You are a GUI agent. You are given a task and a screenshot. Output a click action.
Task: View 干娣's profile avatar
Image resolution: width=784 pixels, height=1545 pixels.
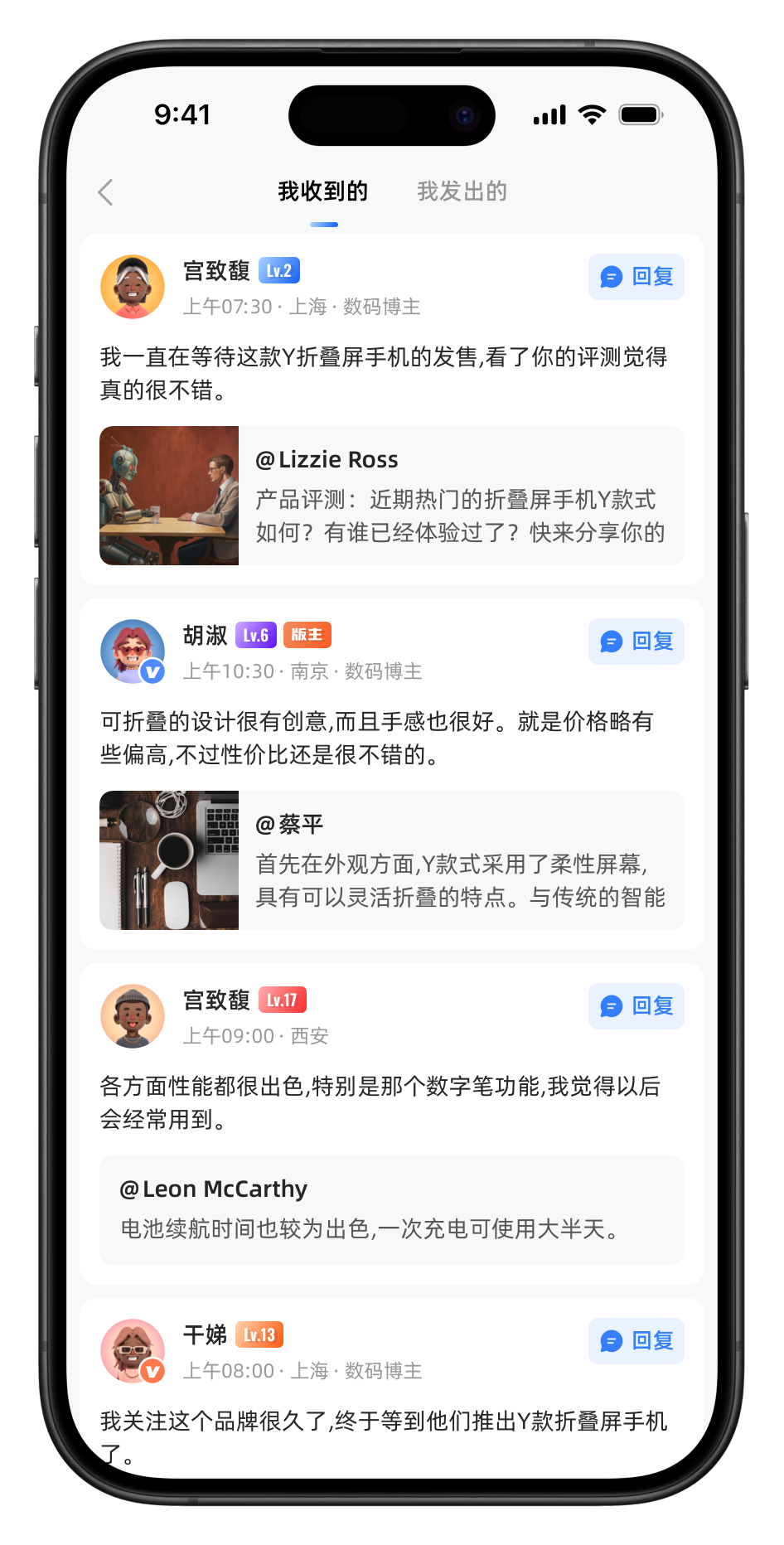click(133, 1351)
